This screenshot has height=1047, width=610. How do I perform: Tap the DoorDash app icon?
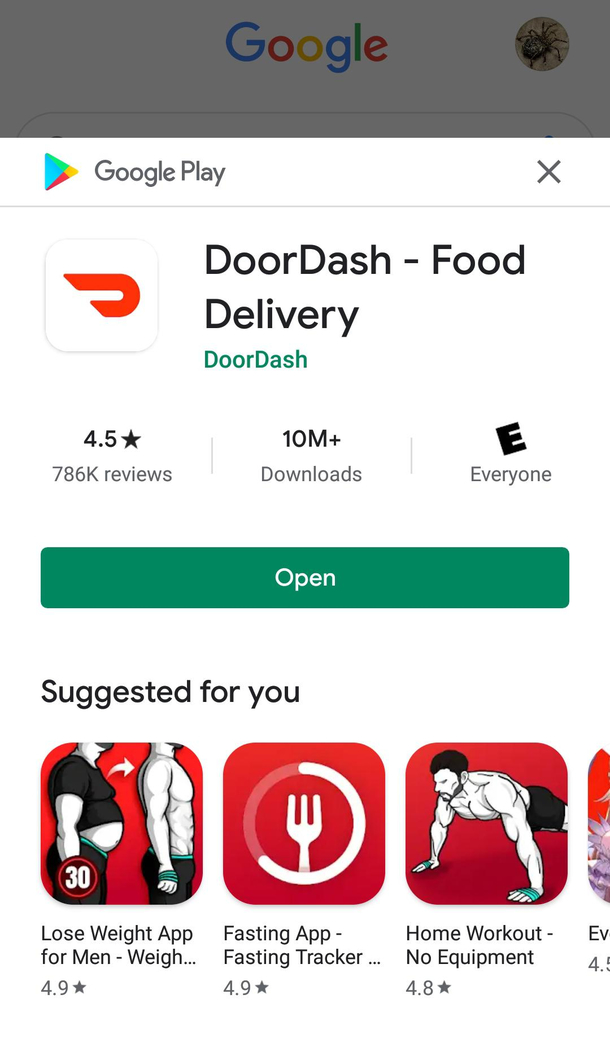click(102, 296)
